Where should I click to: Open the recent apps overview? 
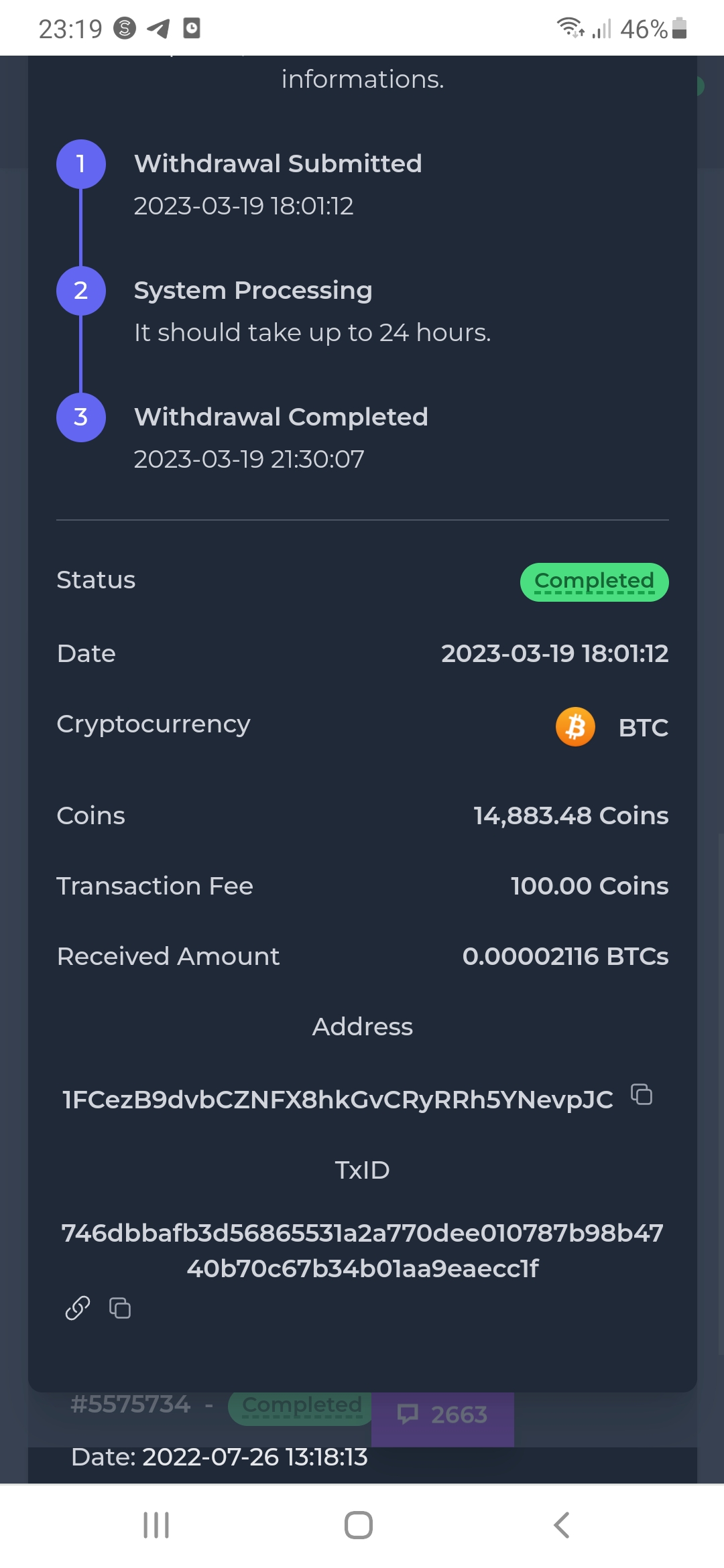(x=156, y=1525)
